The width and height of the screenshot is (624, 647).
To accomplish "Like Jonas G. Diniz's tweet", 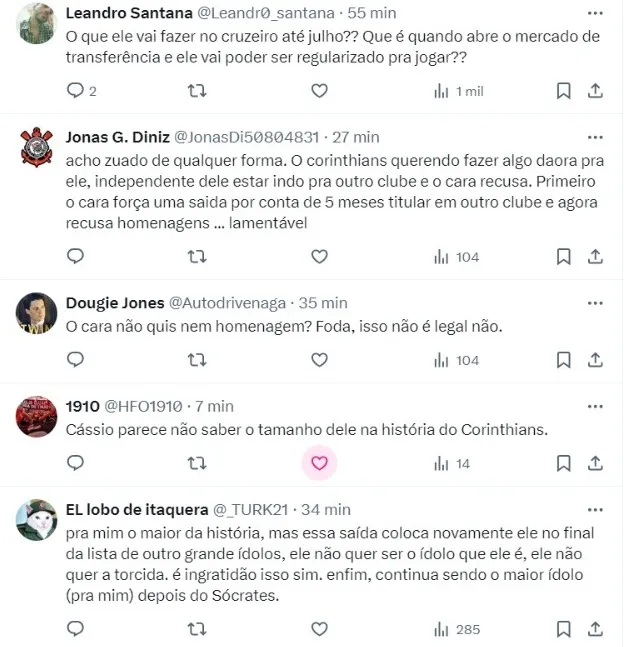I will (x=319, y=257).
